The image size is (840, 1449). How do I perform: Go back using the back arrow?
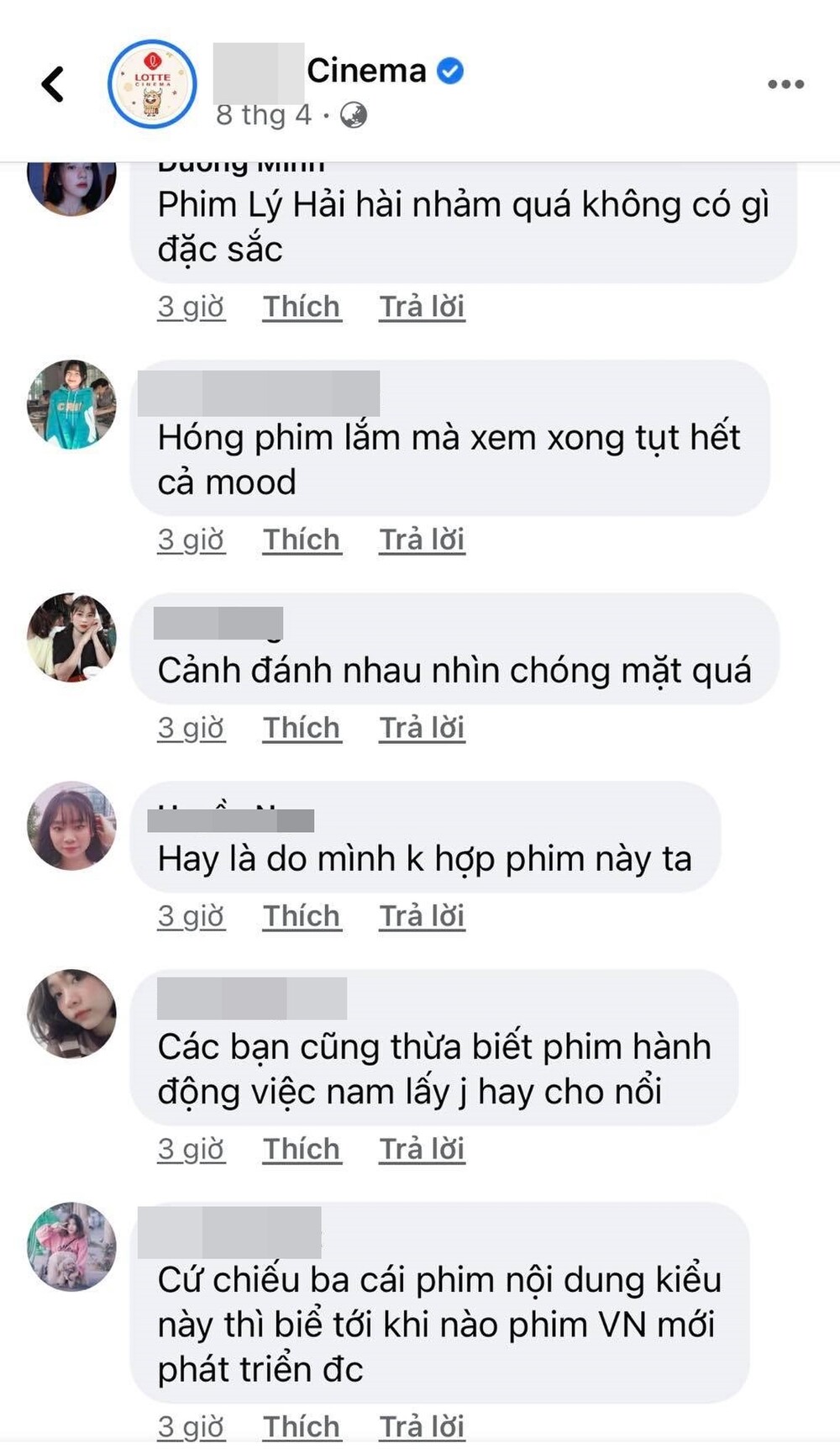click(x=53, y=84)
